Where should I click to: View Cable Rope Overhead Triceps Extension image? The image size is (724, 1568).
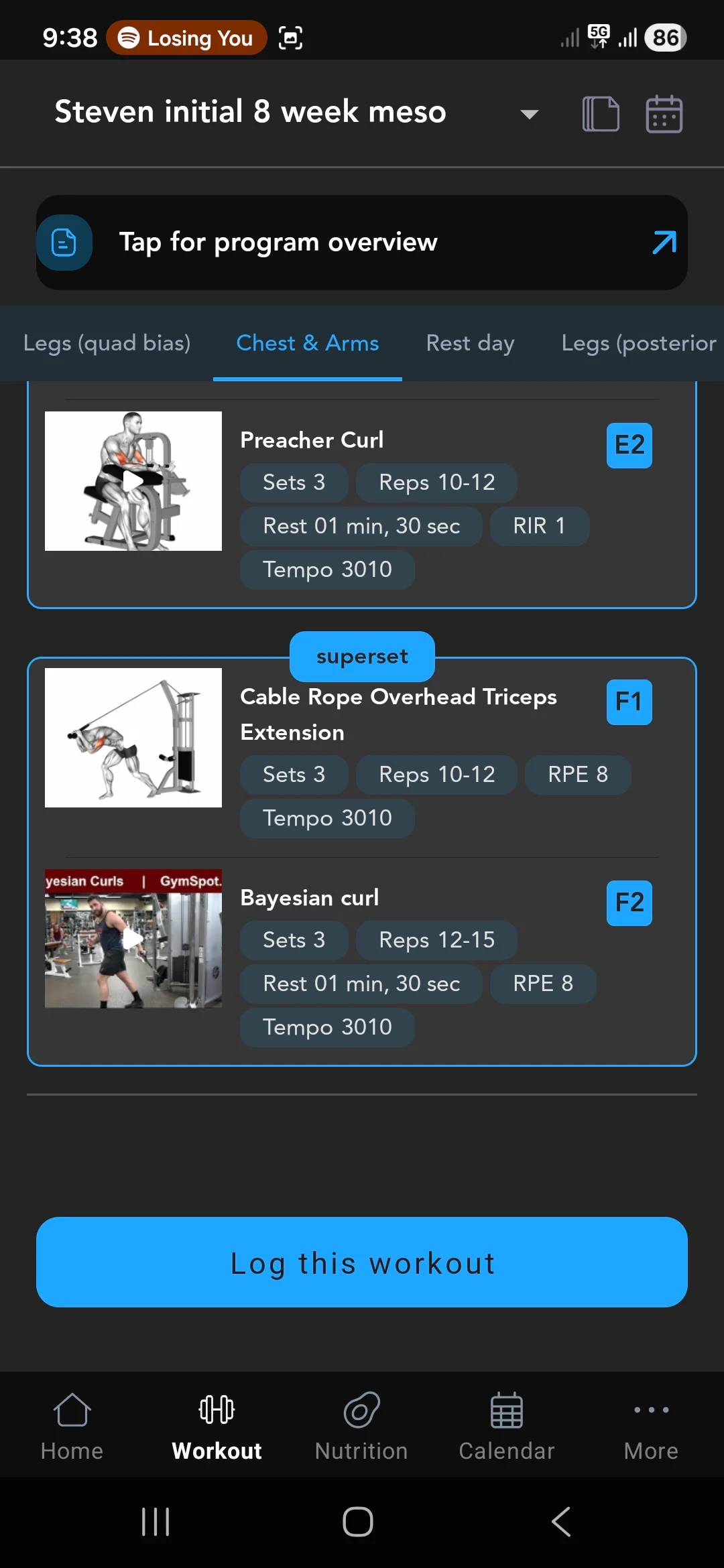(x=133, y=737)
